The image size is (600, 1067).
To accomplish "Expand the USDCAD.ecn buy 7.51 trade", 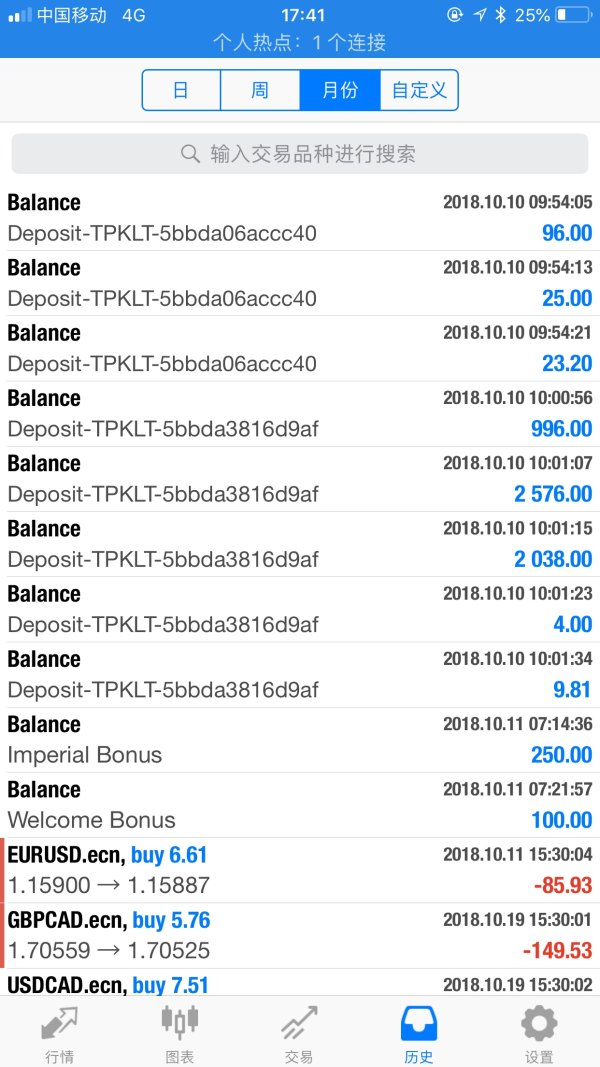I will [x=300, y=984].
